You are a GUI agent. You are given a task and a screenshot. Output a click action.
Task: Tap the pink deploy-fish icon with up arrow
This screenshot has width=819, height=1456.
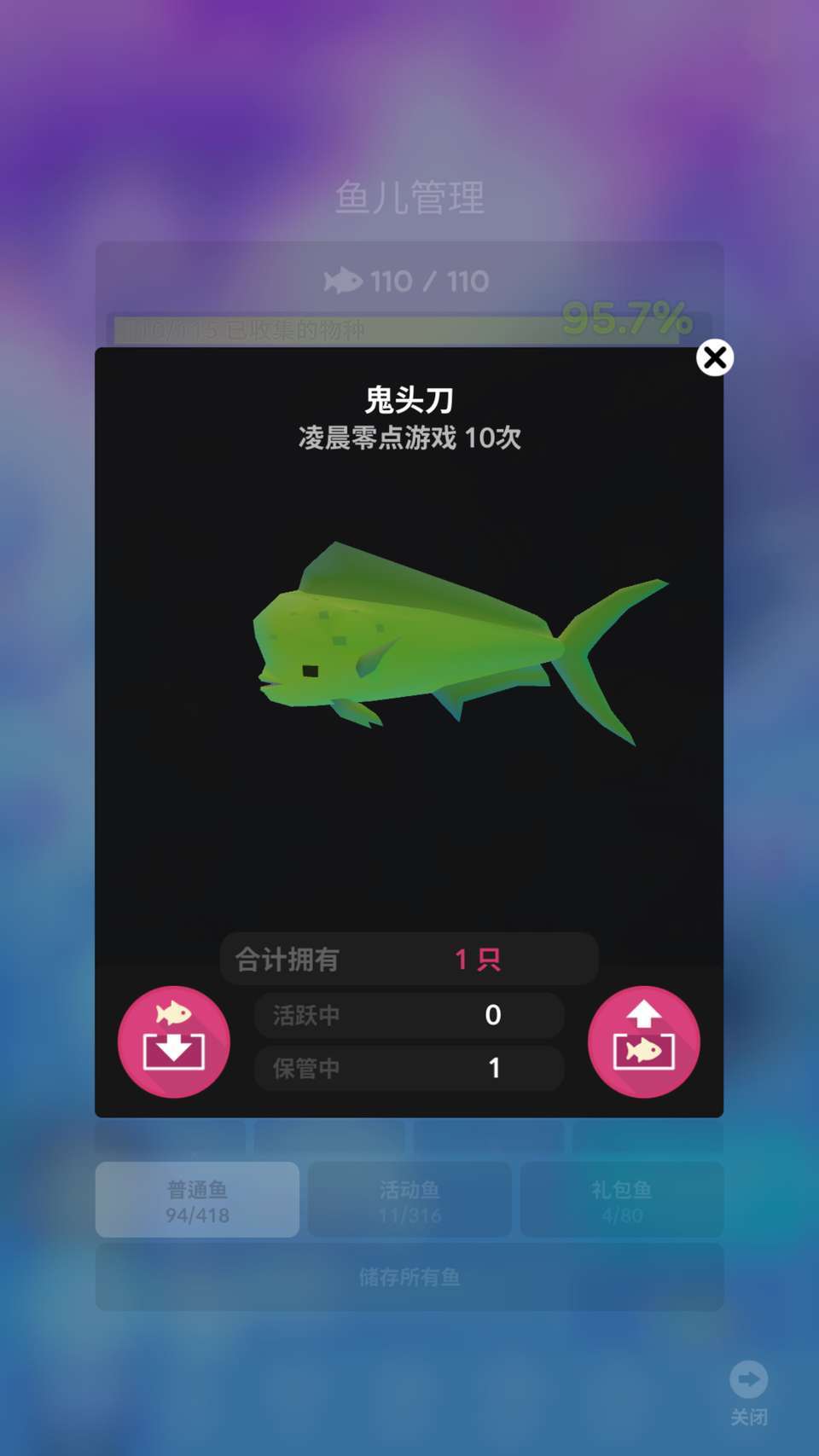(644, 1041)
